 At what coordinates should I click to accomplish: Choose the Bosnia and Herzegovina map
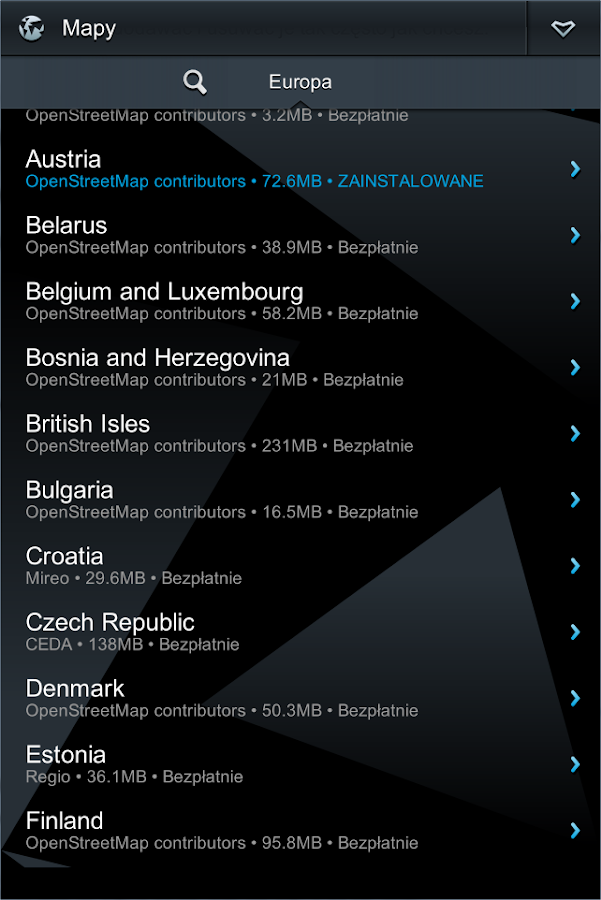300,367
